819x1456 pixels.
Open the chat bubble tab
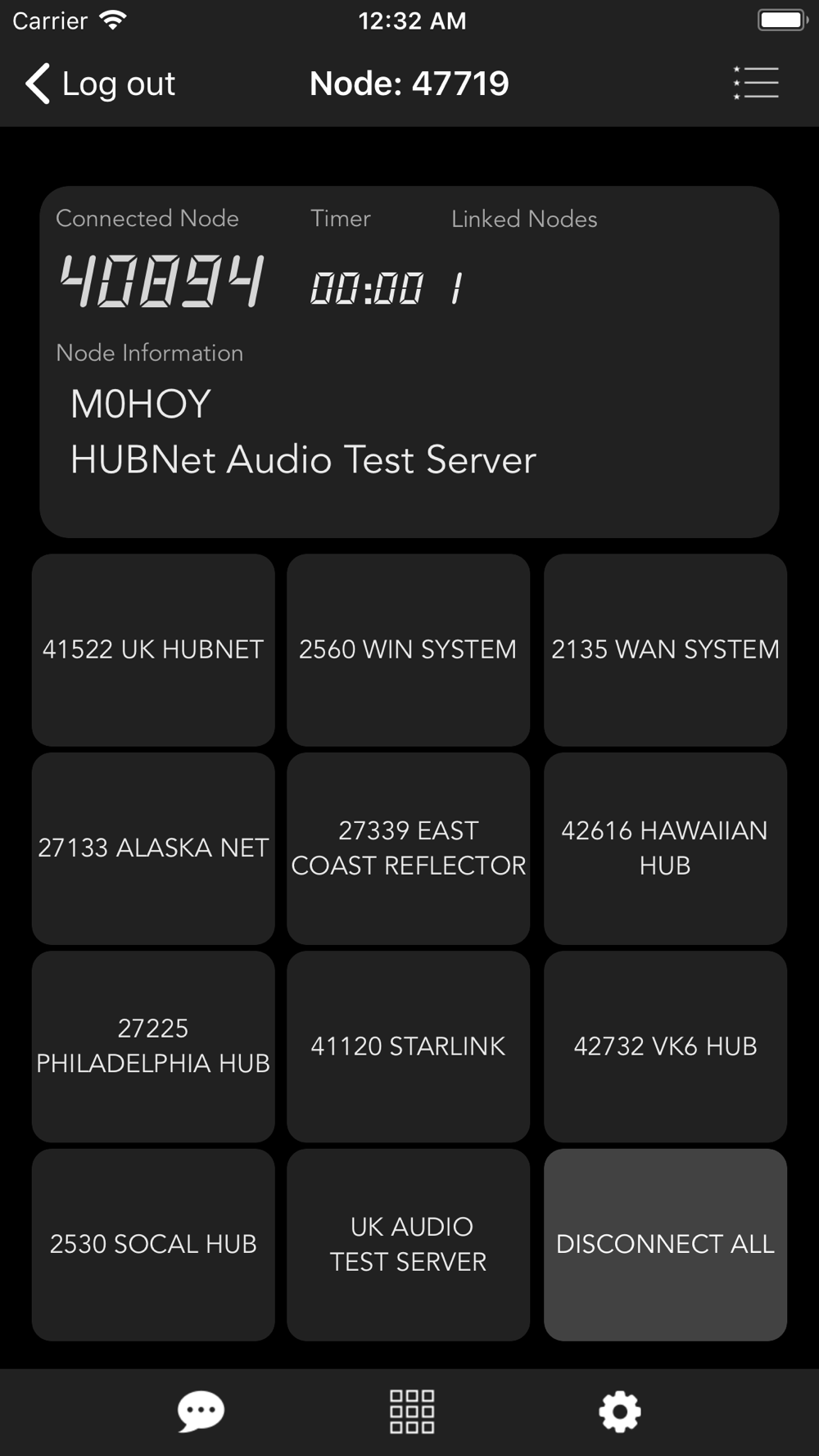[201, 1411]
